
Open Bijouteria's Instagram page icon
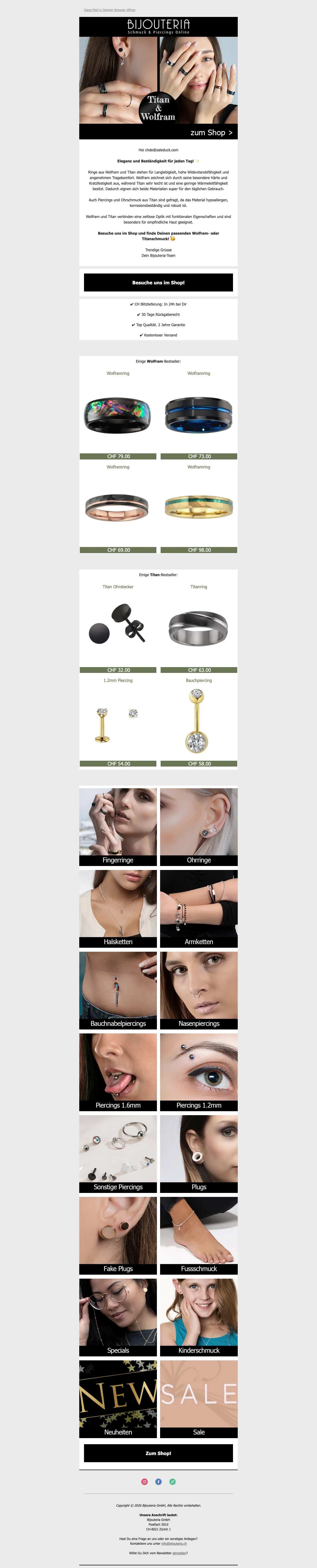[144, 1482]
